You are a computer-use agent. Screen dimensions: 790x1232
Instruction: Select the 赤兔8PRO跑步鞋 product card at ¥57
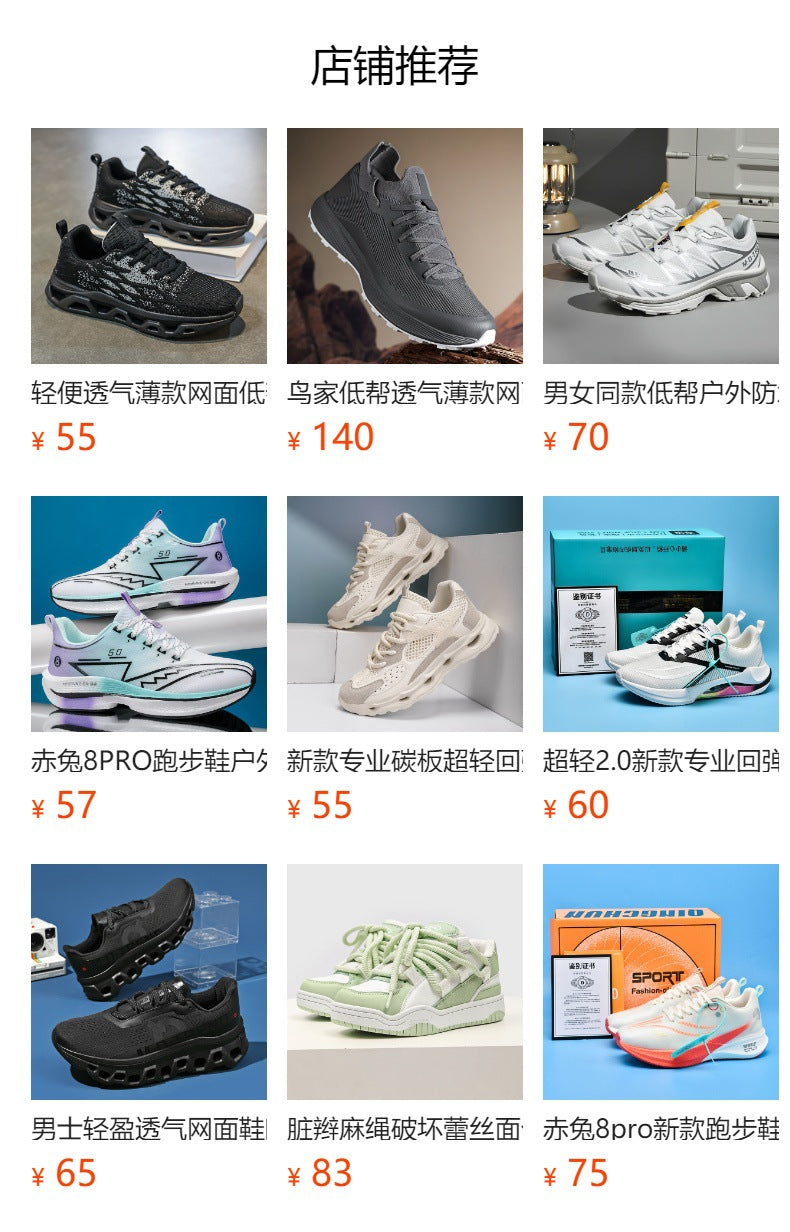point(149,614)
